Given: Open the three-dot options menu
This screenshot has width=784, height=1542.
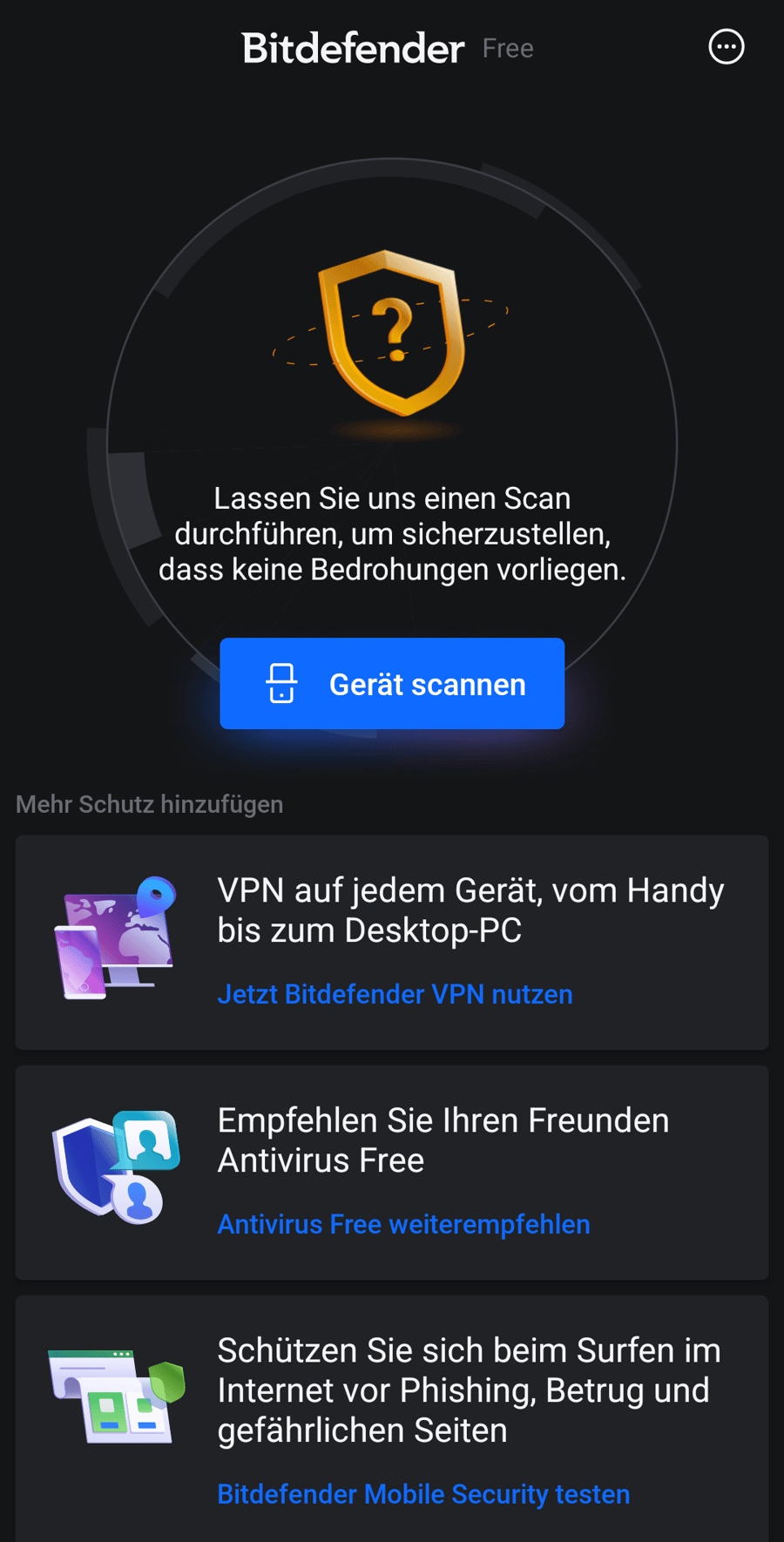Looking at the screenshot, I should pos(726,46).
